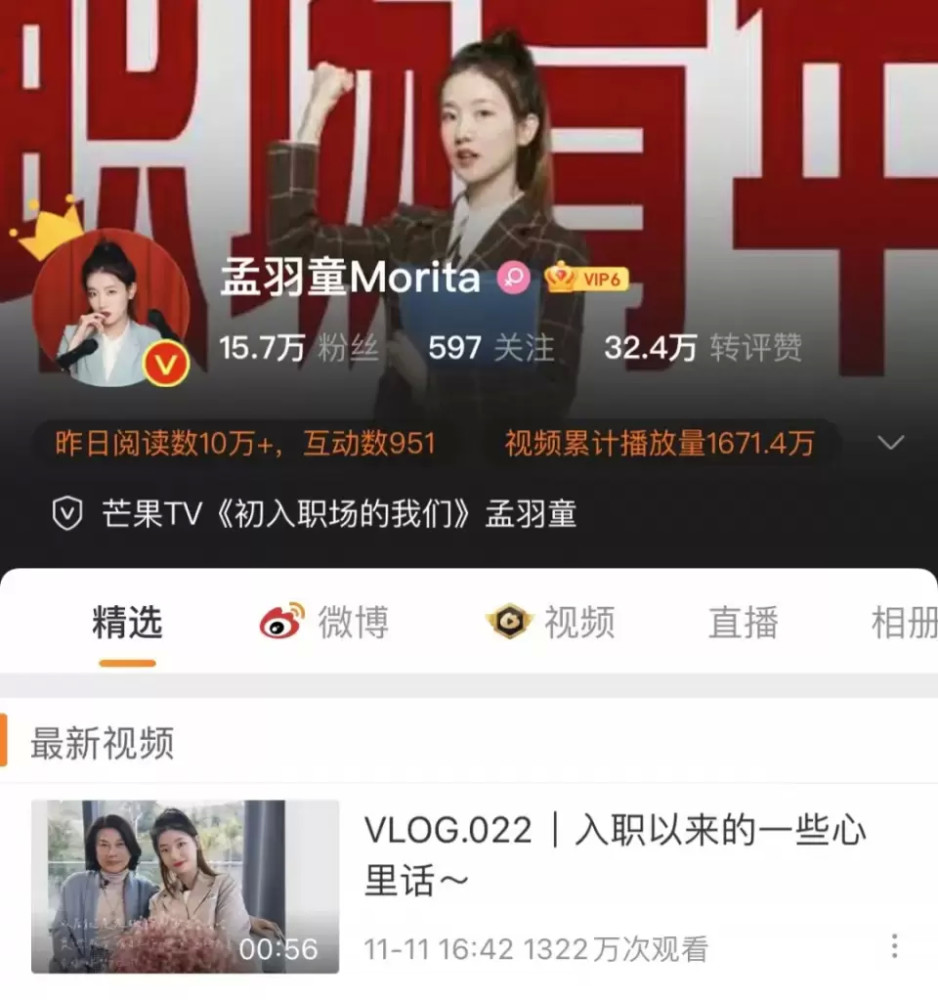
Task: Switch to the 微博 tab
Action: (x=325, y=623)
